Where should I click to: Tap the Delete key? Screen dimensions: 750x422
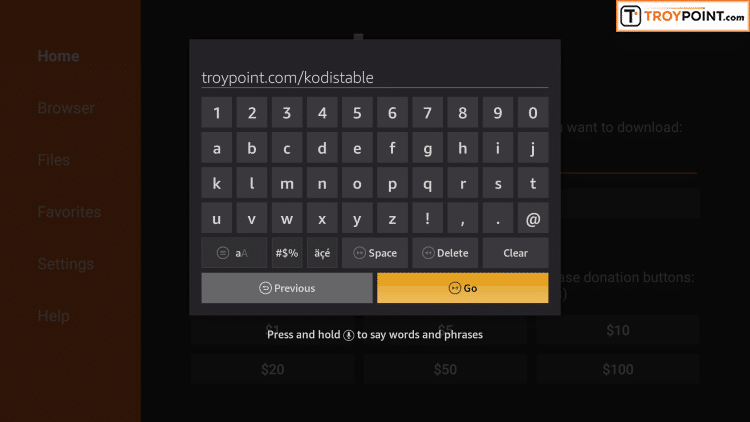pos(445,253)
